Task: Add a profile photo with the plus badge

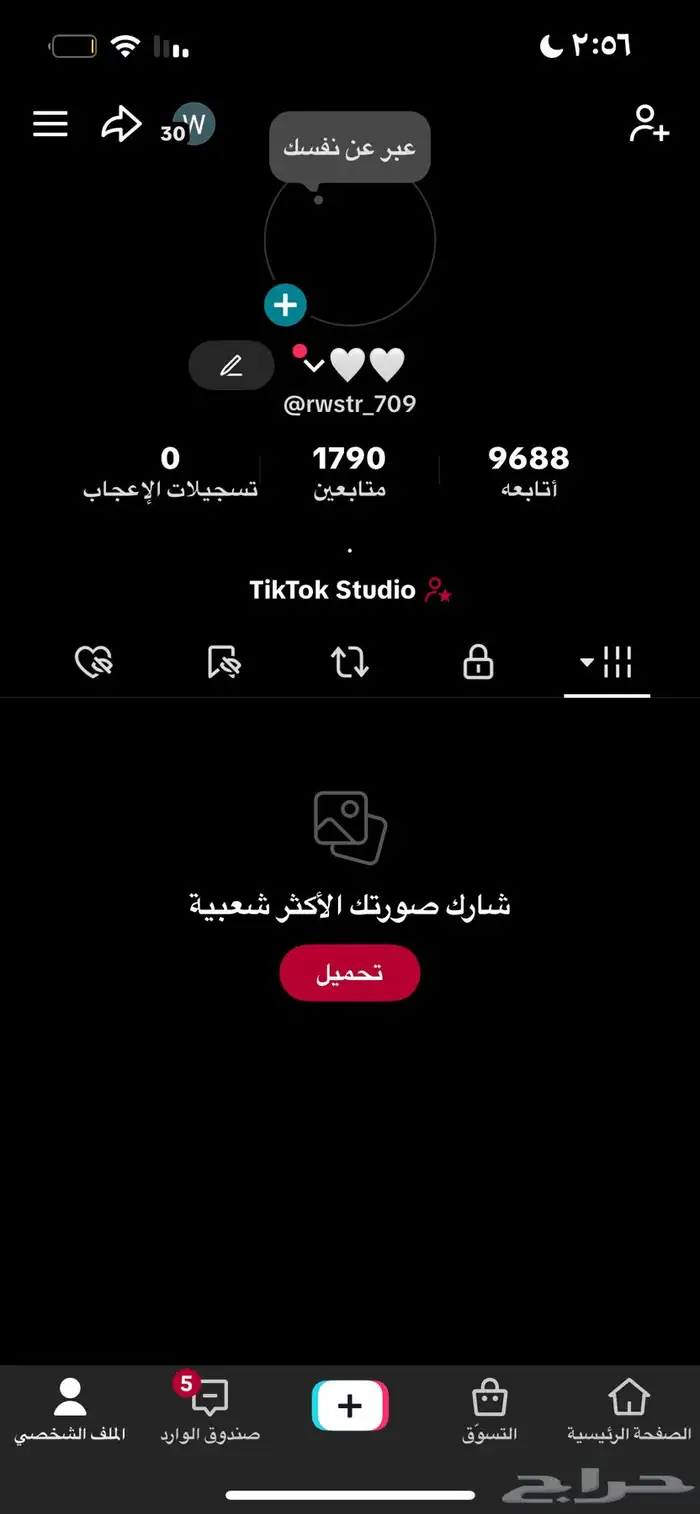Action: coord(285,305)
